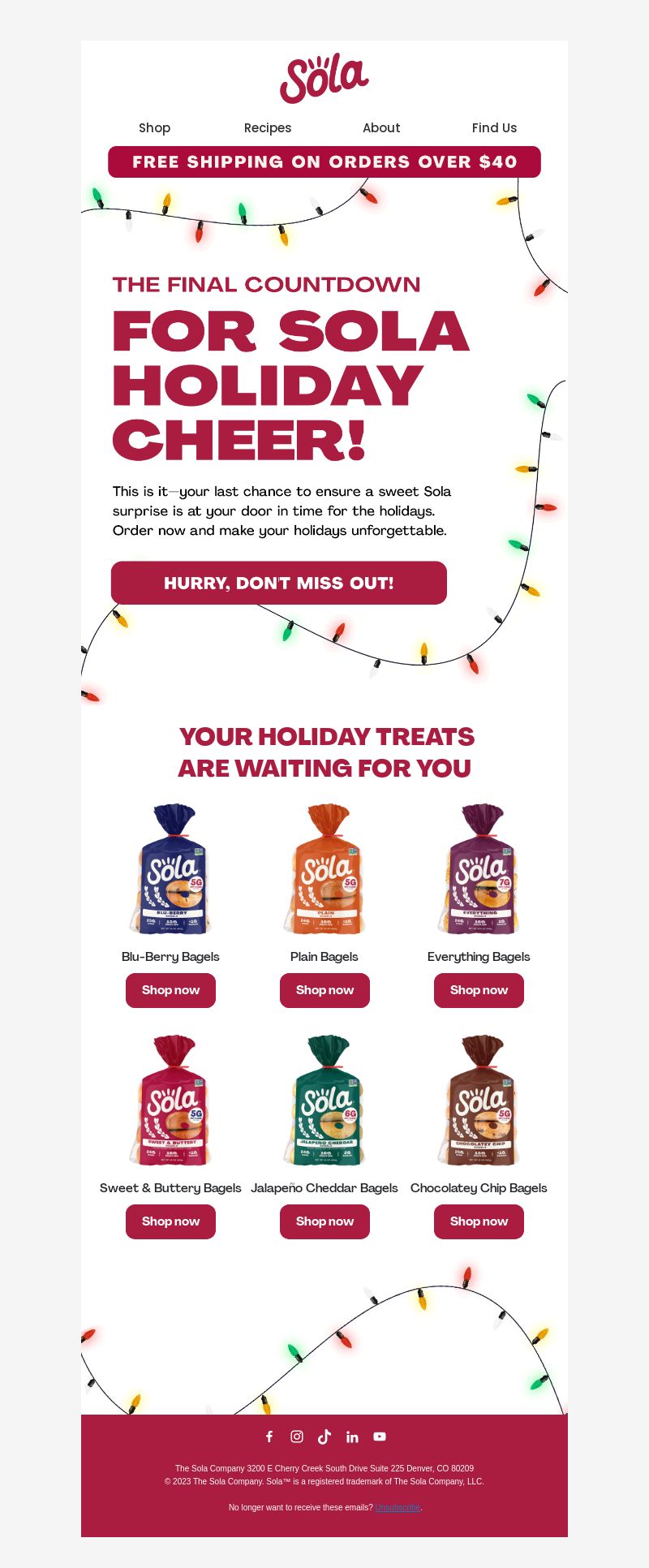Open Sola's TikTok account
This screenshot has height=1568, width=649.
click(324, 1437)
